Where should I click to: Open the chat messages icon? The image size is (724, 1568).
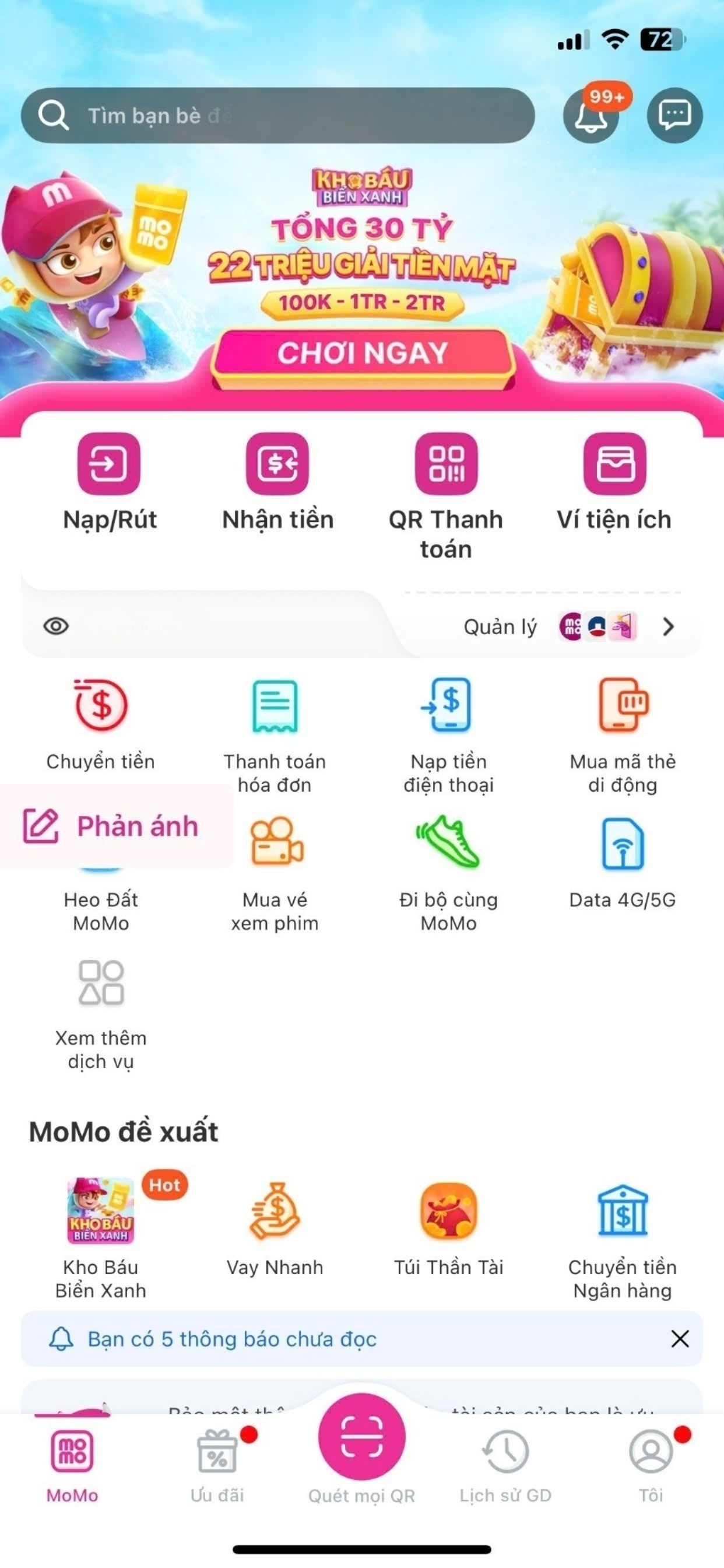[x=674, y=115]
